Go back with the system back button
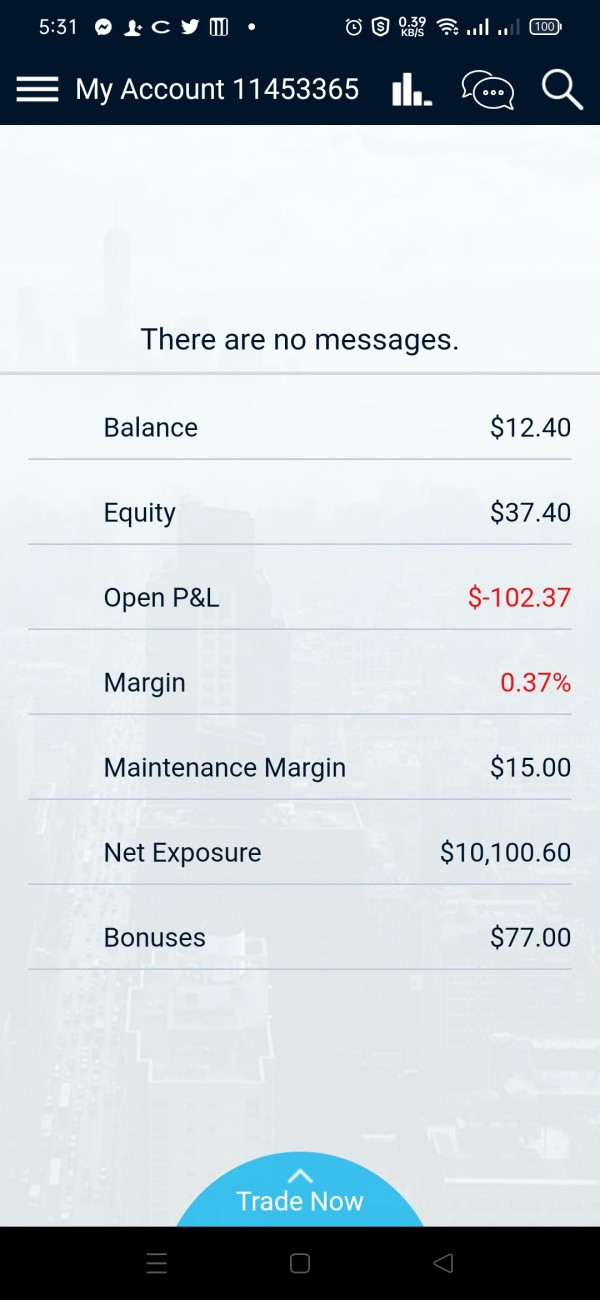This screenshot has height=1300, width=600. tap(443, 1263)
